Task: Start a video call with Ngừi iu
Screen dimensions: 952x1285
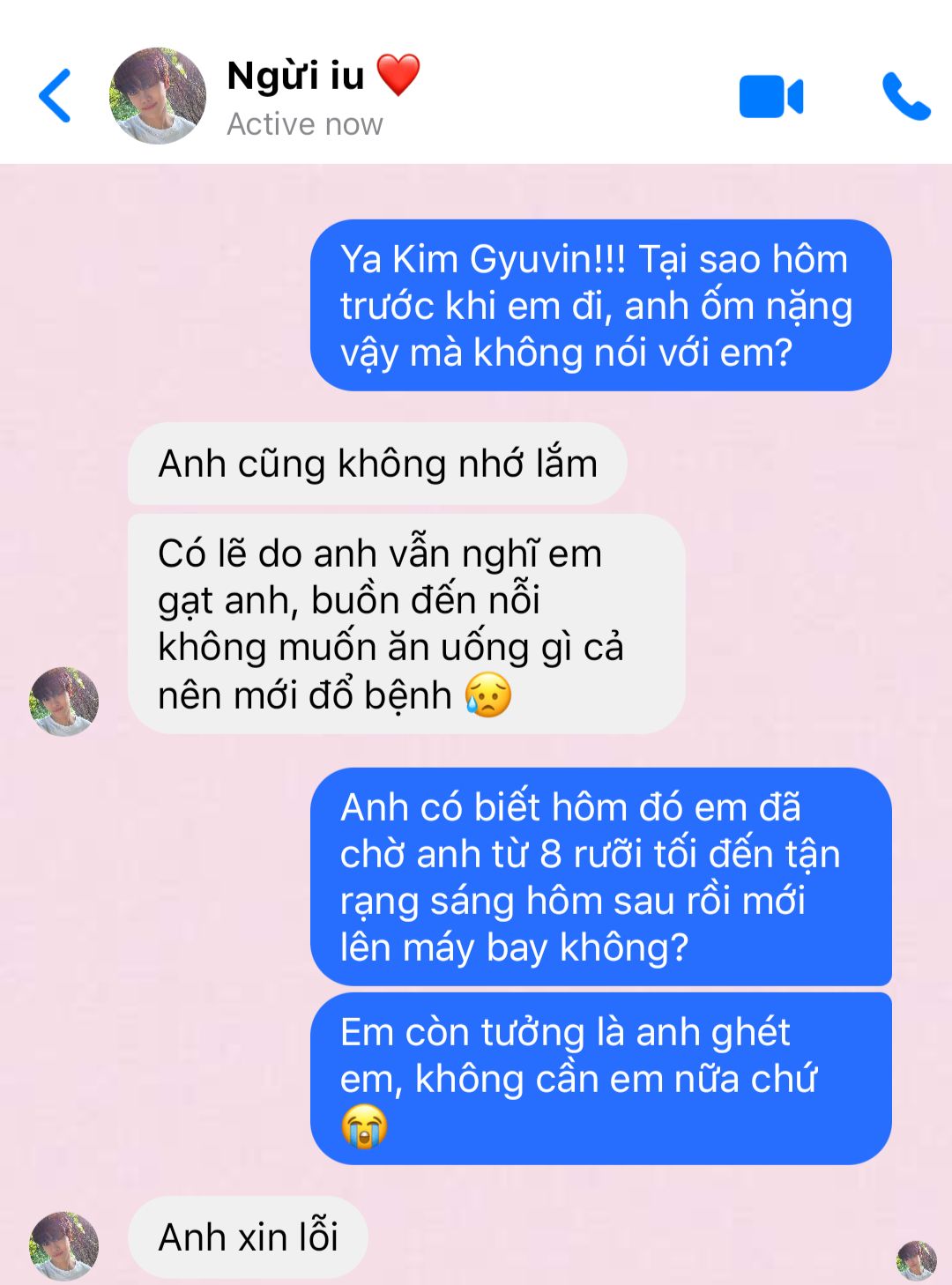Action: point(770,96)
